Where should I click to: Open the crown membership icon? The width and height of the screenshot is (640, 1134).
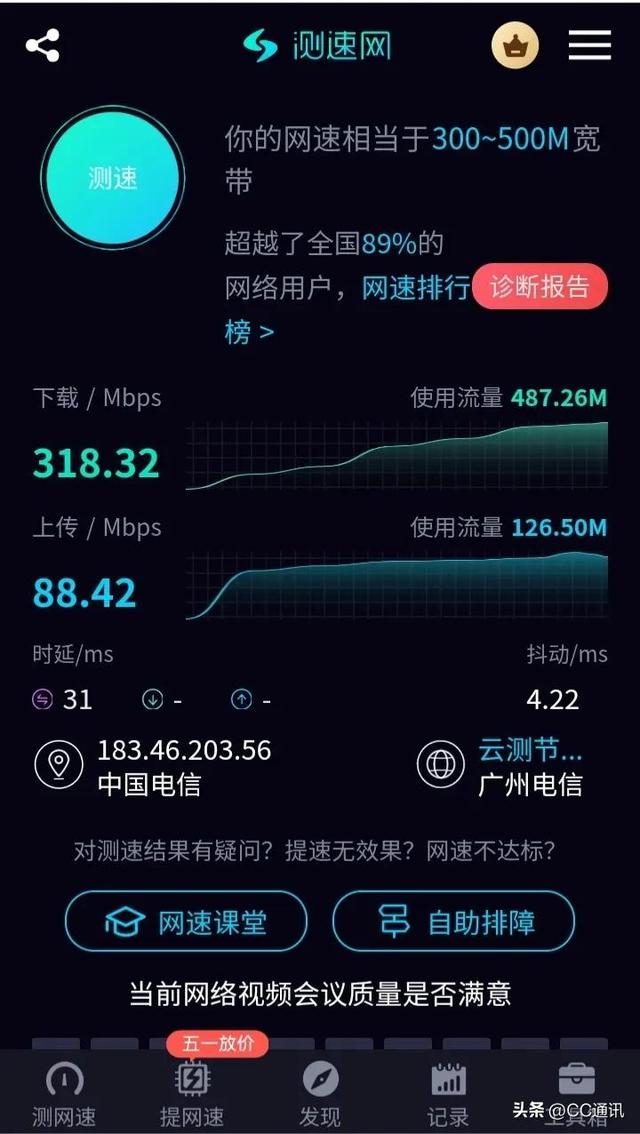point(515,46)
